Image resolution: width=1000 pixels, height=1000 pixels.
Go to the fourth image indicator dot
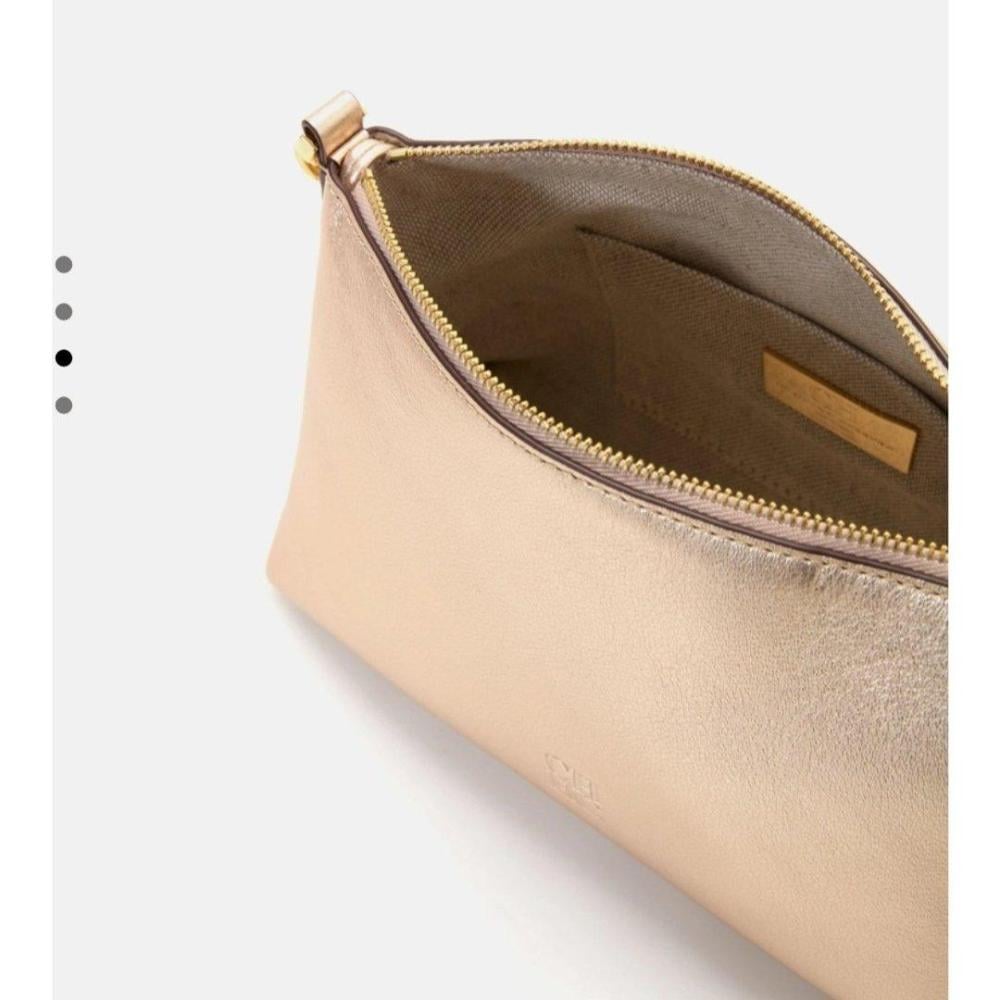tap(64, 405)
